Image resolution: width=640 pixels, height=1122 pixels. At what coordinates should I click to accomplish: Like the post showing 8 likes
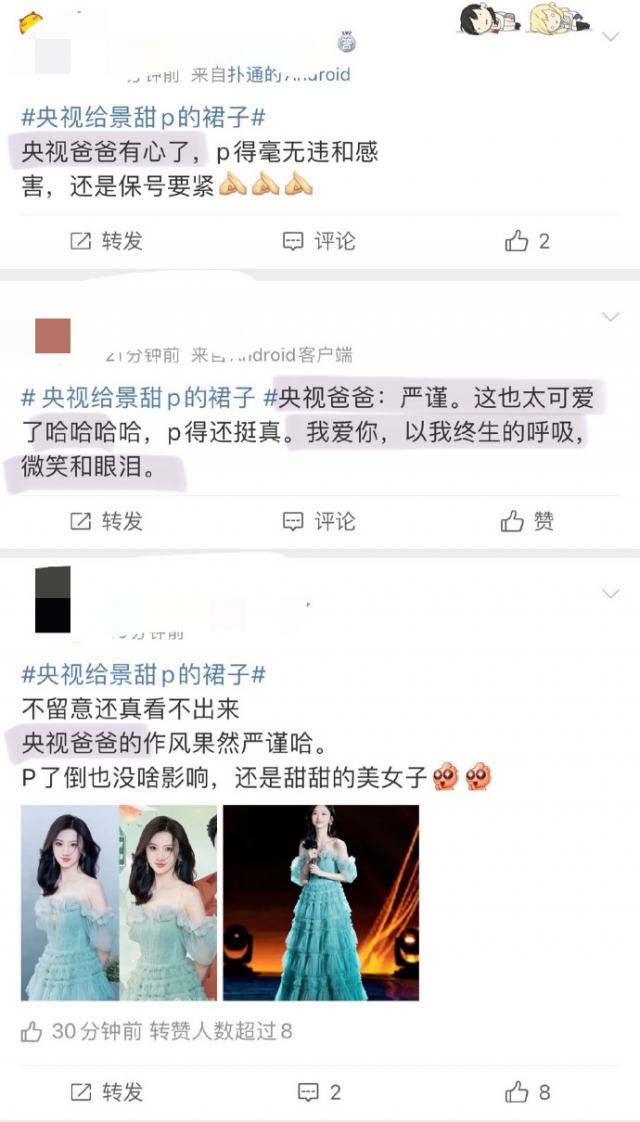pyautogui.click(x=528, y=1092)
